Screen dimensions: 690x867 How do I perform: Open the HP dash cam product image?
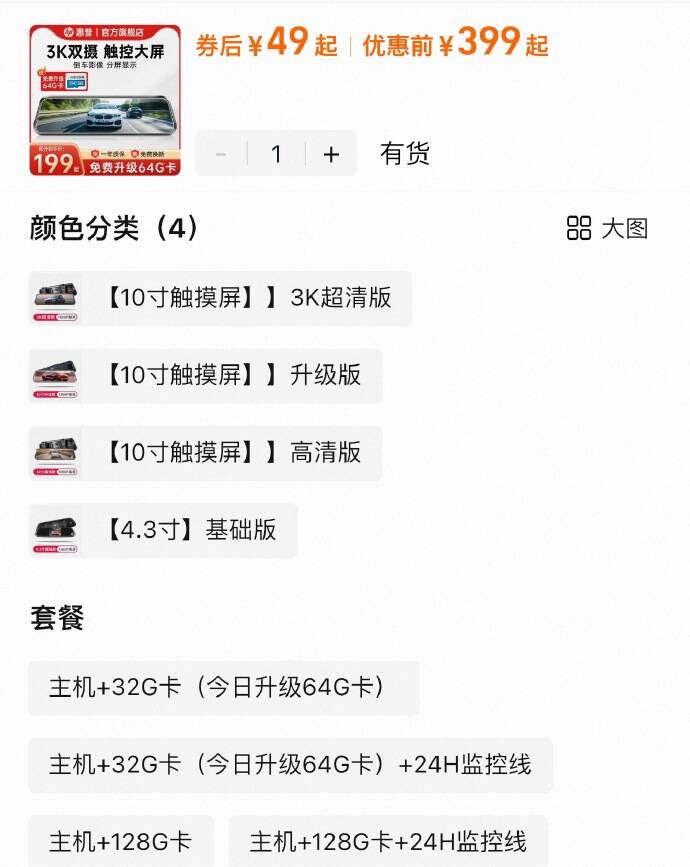coord(105,100)
